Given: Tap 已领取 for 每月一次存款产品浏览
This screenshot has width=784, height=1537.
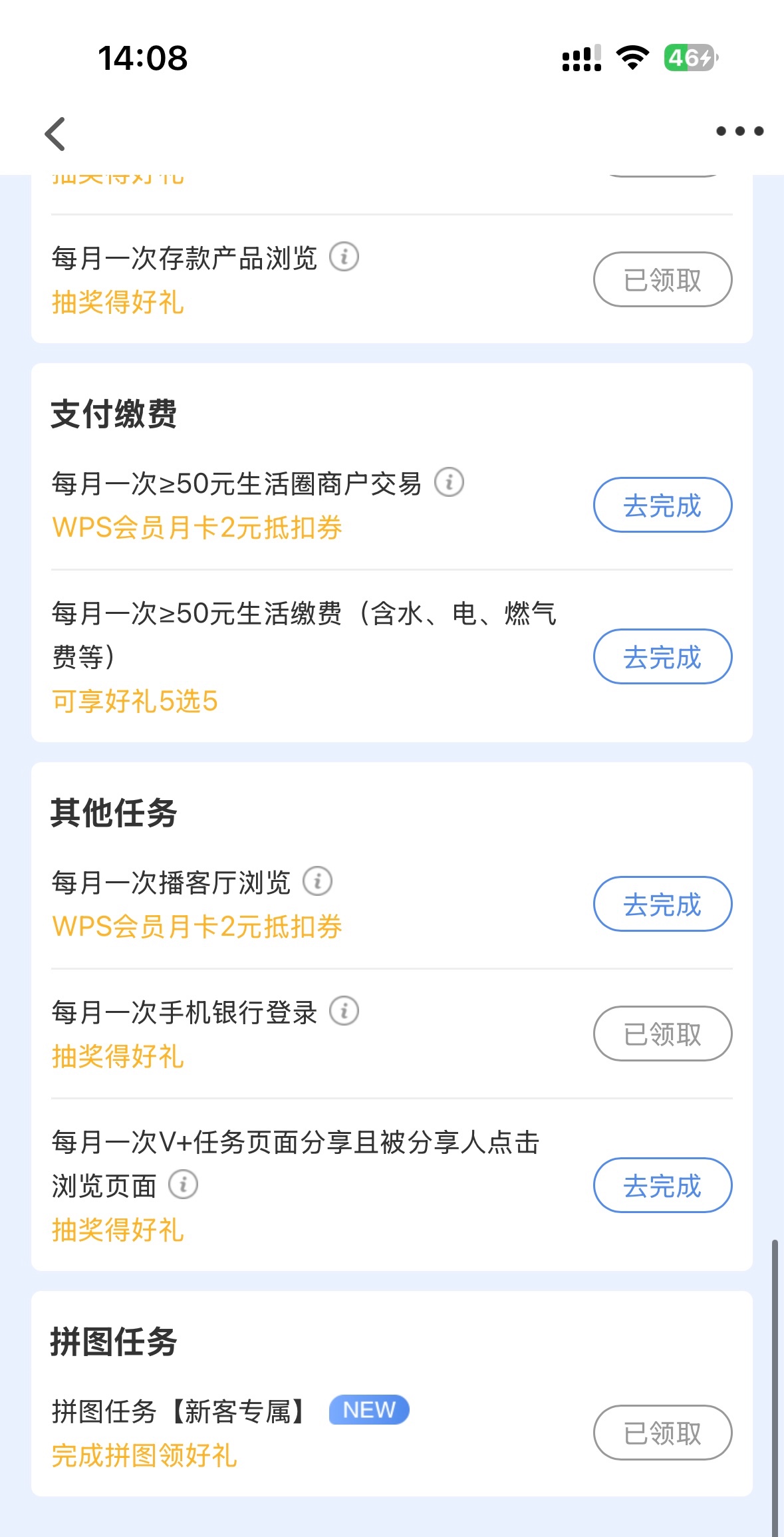Looking at the screenshot, I should [662, 279].
